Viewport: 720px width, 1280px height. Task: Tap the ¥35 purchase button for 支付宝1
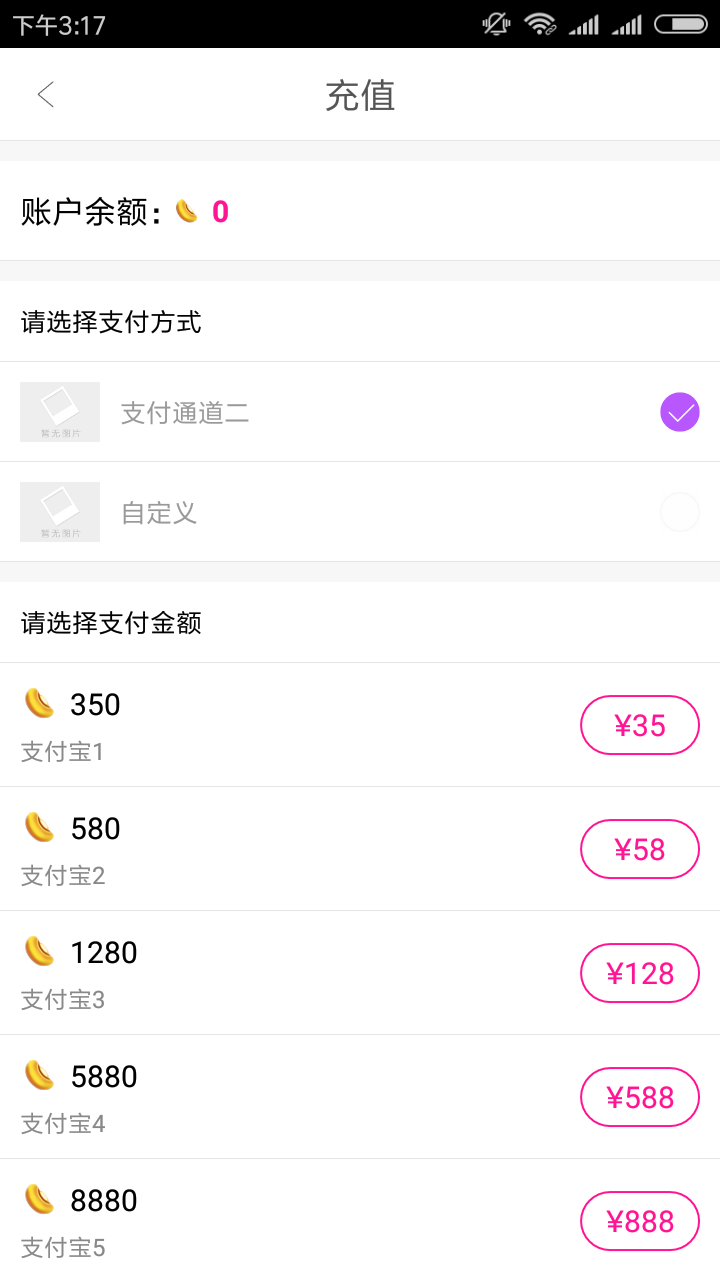coord(639,724)
